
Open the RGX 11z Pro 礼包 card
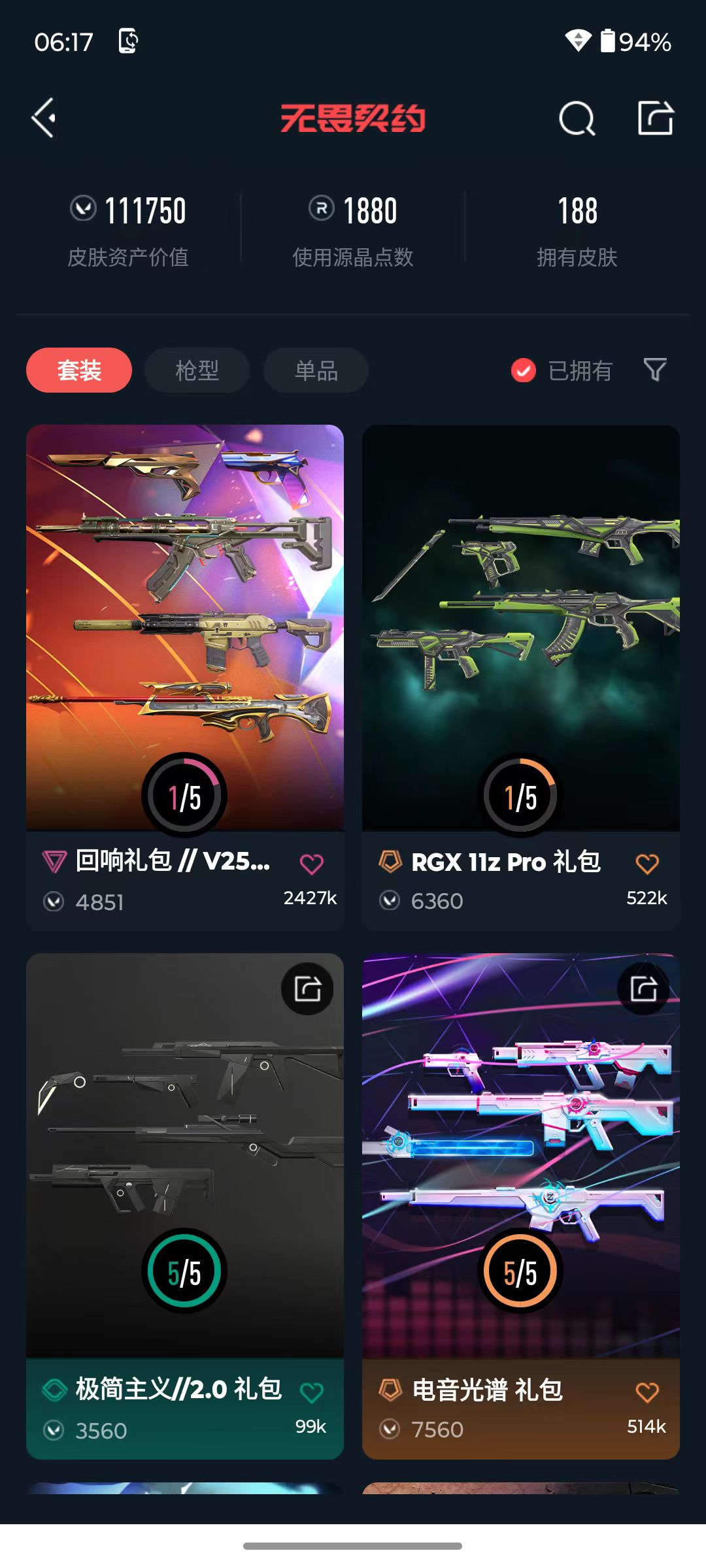(x=521, y=677)
